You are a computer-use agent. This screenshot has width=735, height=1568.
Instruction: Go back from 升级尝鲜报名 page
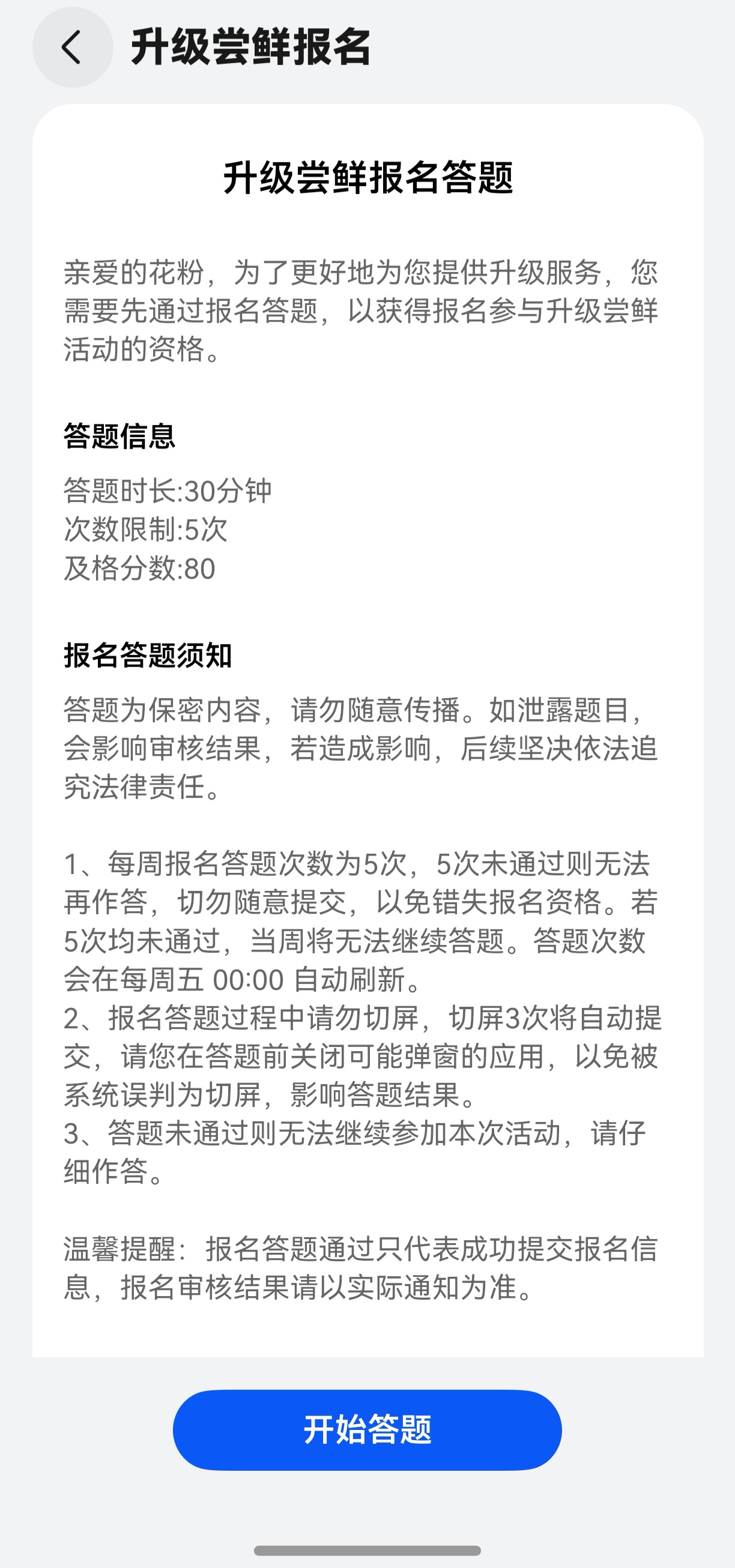[x=73, y=47]
